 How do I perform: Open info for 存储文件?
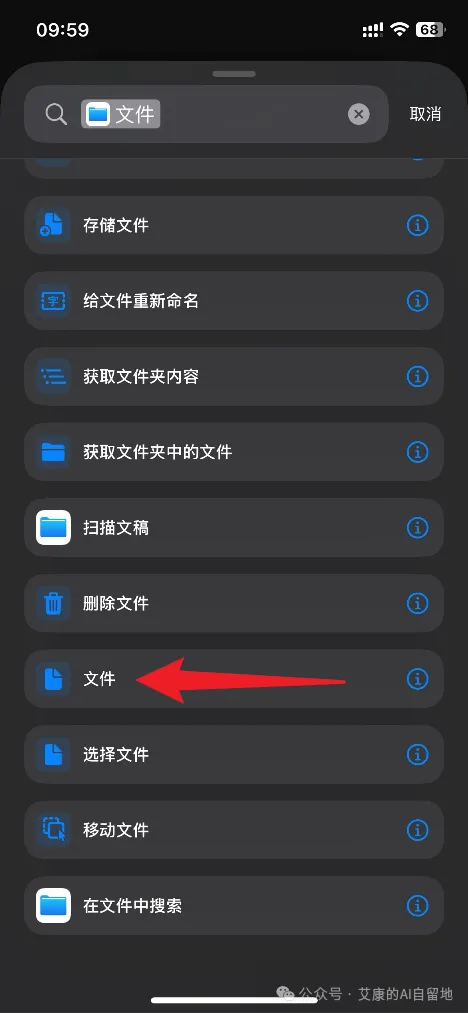coord(418,225)
